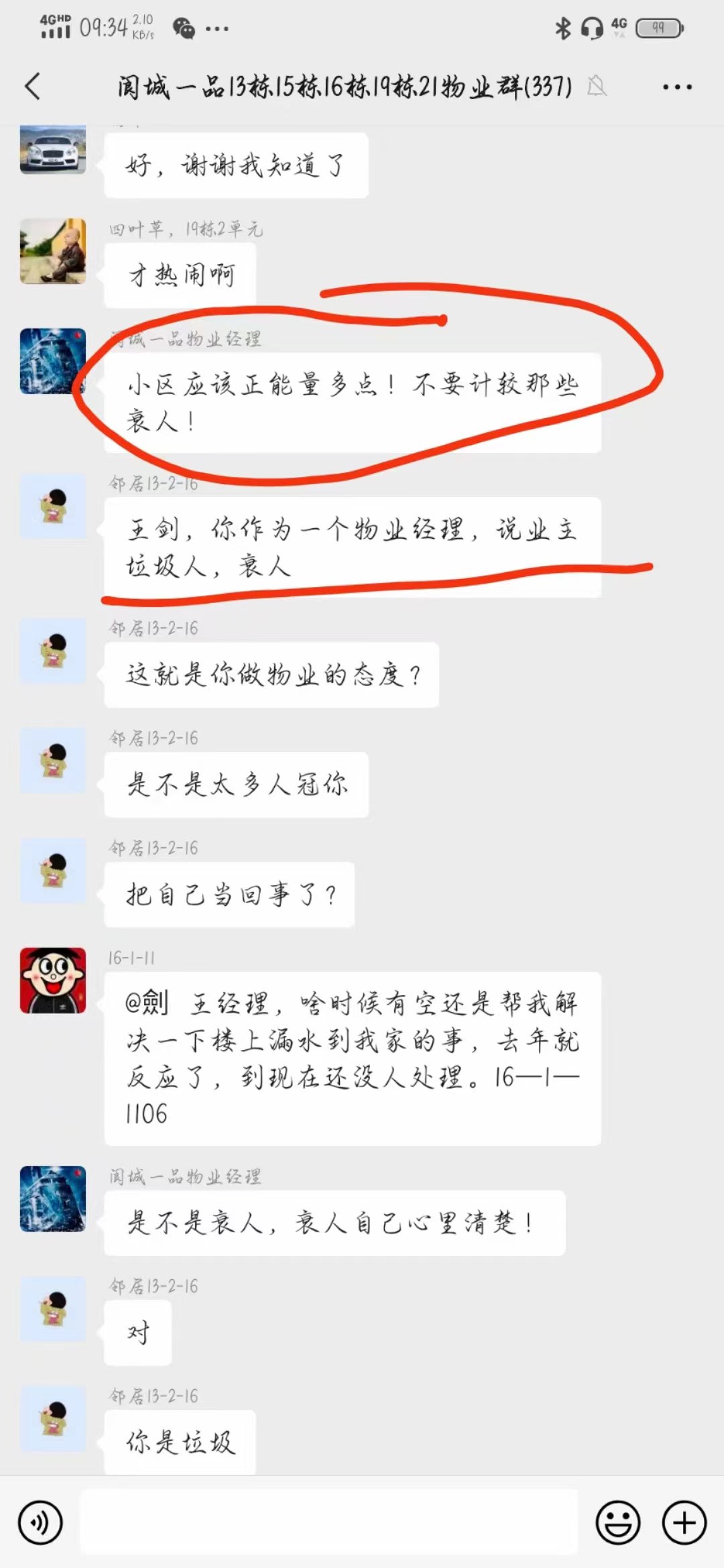Focus the message text field
Screen dimensions: 724x1568
pyautogui.click(x=328, y=1522)
